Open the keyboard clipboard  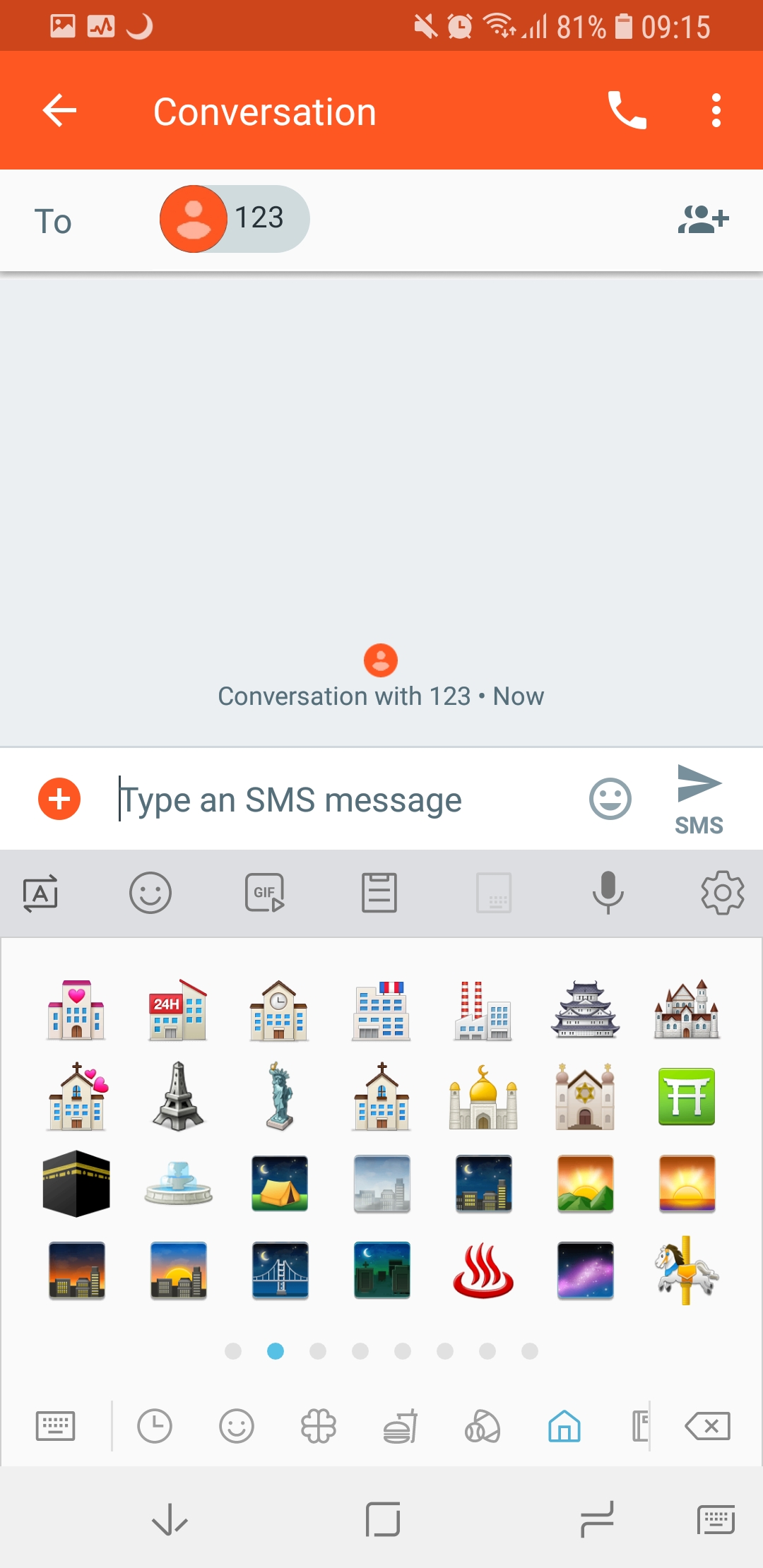click(379, 893)
